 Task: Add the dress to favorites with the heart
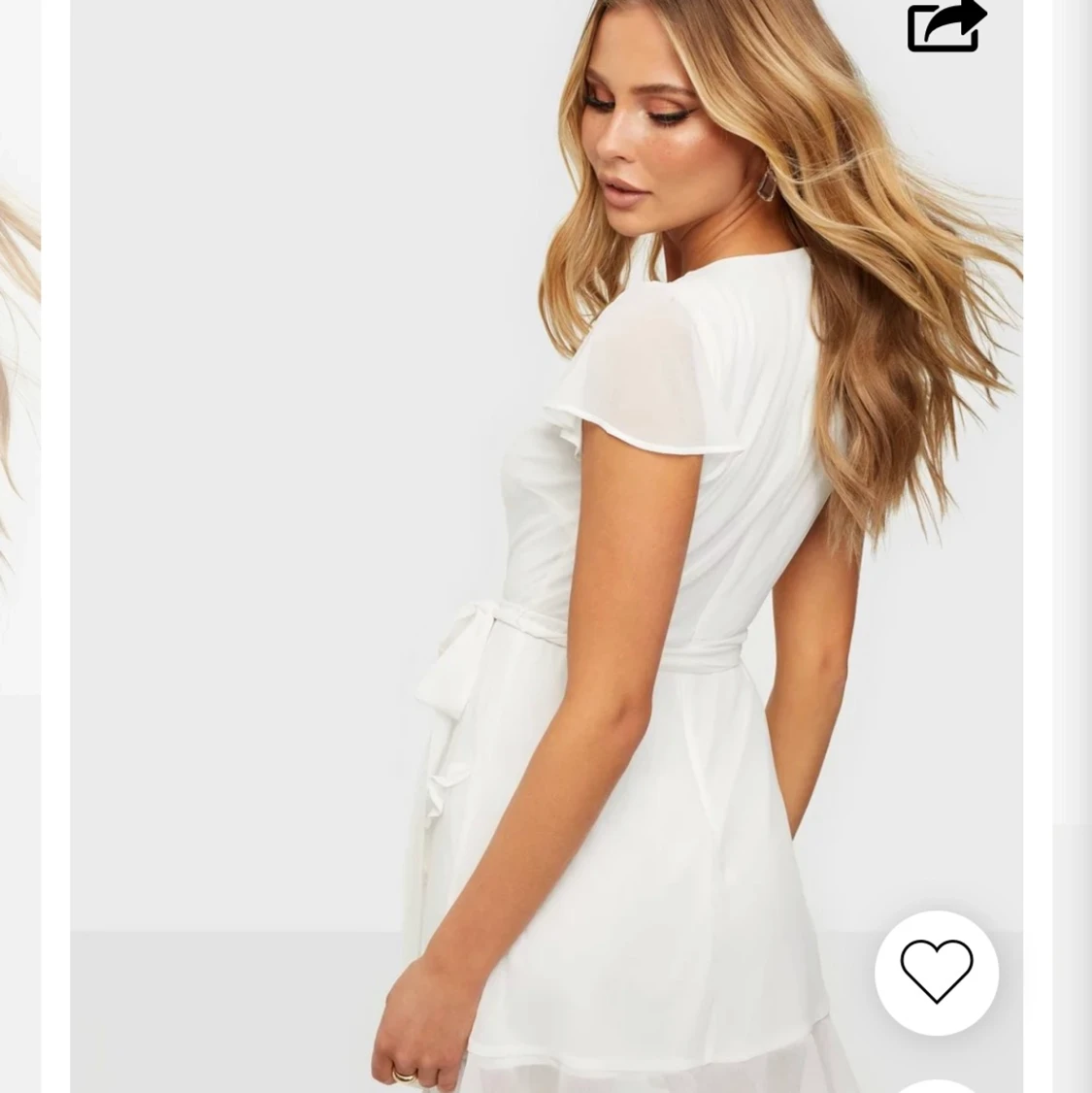point(937,972)
